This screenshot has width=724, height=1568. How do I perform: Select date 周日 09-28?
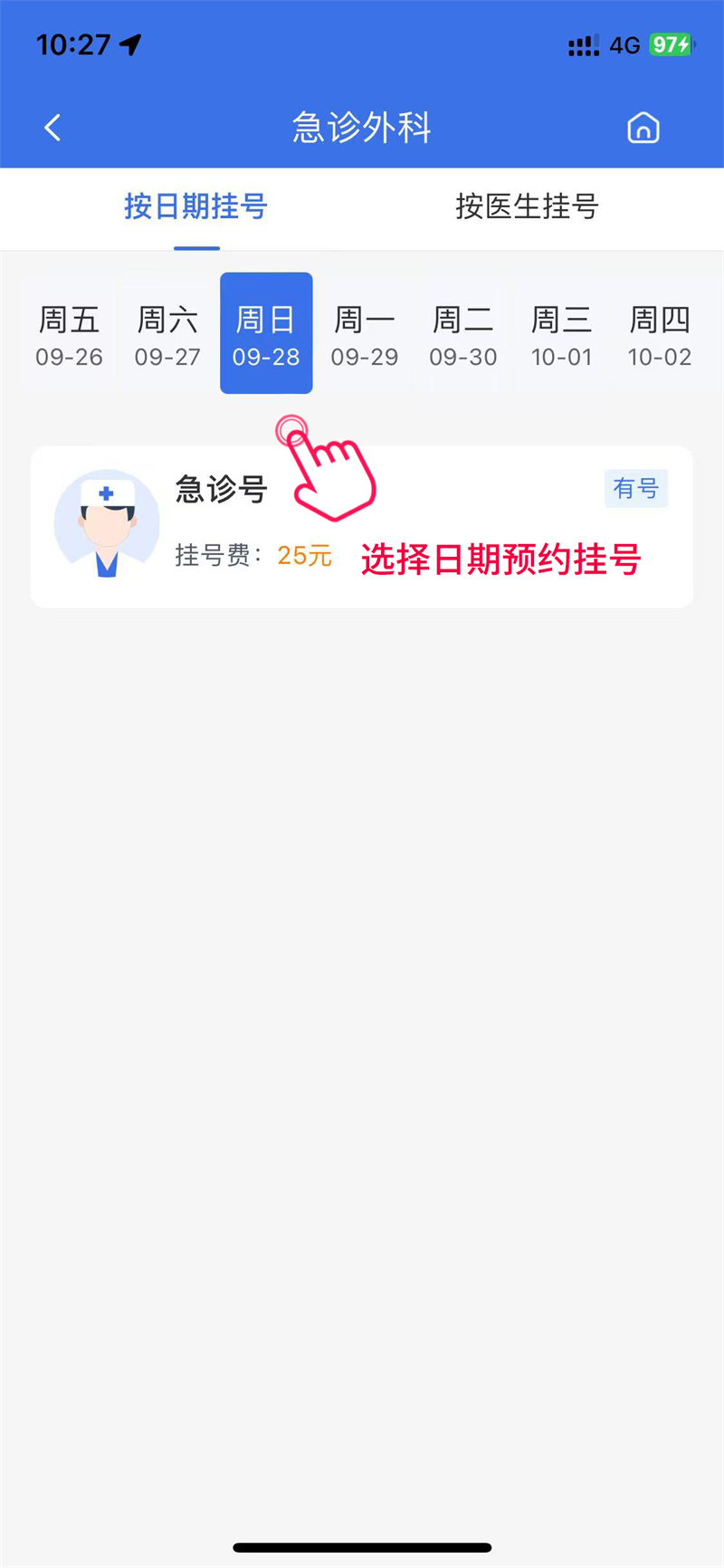[x=266, y=335]
